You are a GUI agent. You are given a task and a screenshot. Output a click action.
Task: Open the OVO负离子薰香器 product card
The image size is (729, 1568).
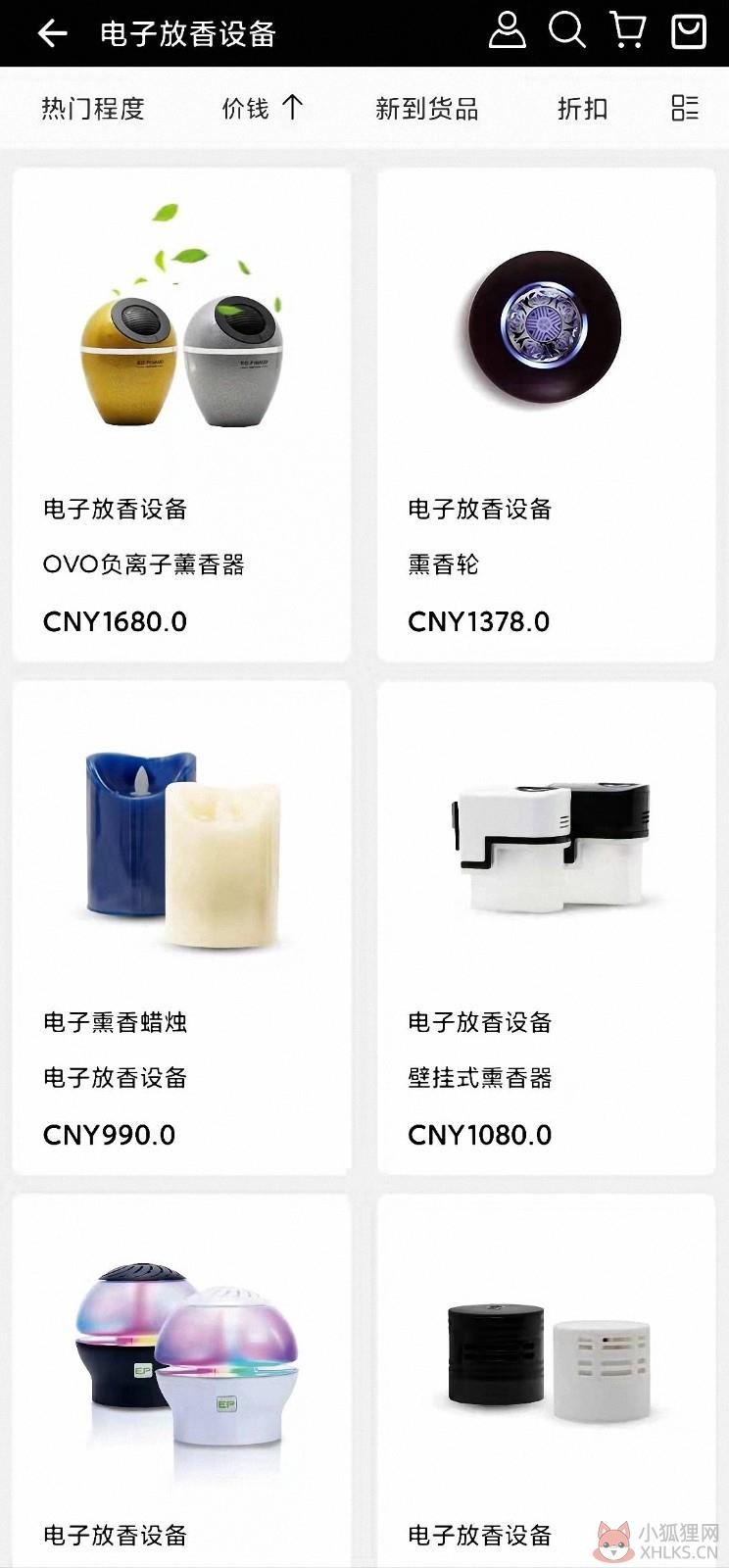(181, 416)
